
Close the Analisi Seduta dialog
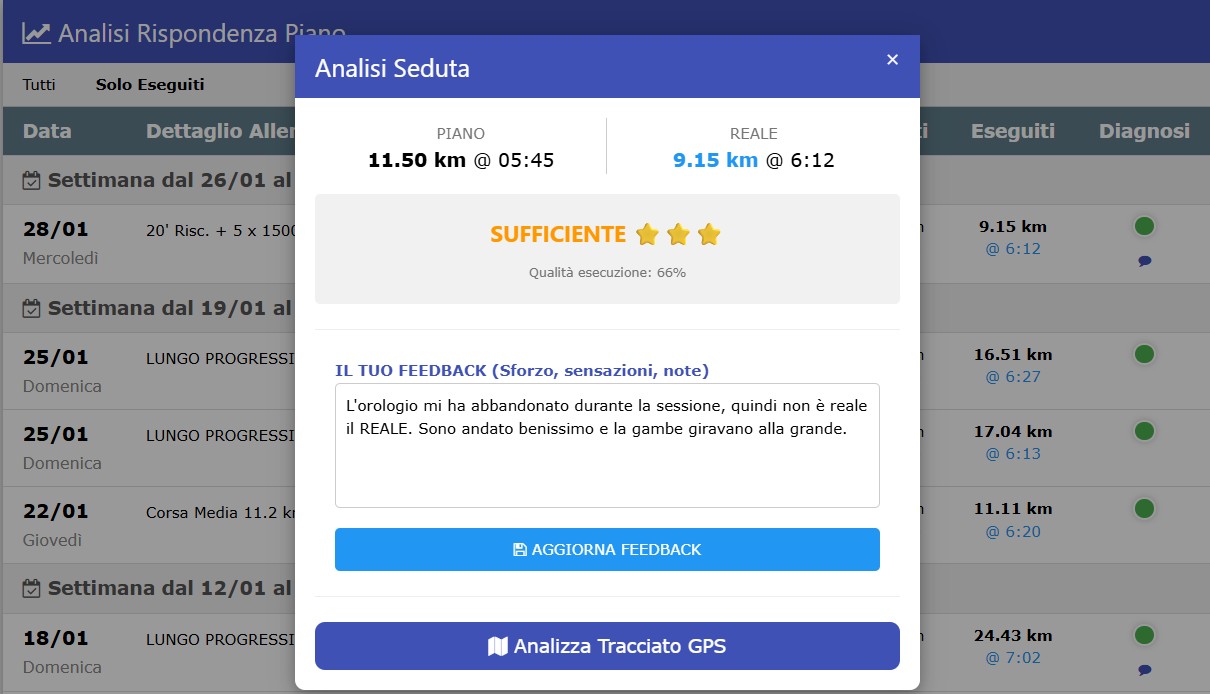tap(892, 60)
